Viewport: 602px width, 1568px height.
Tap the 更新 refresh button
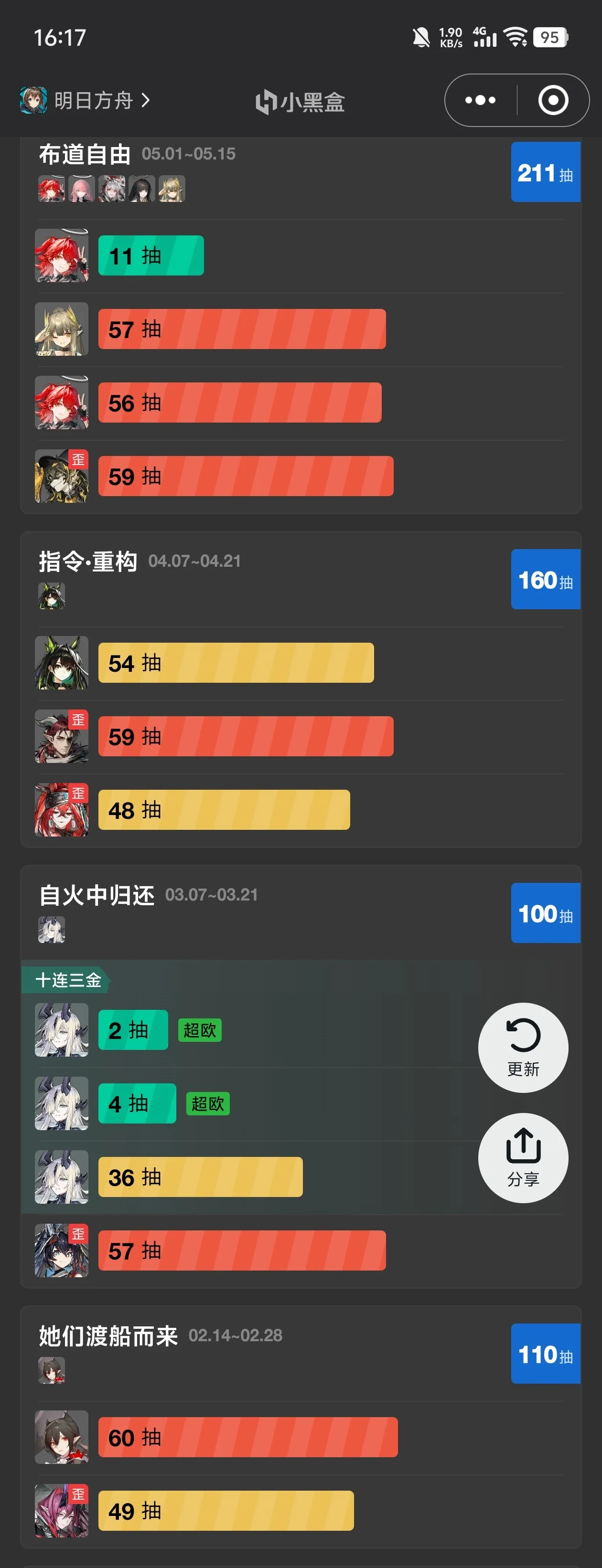click(x=523, y=1047)
